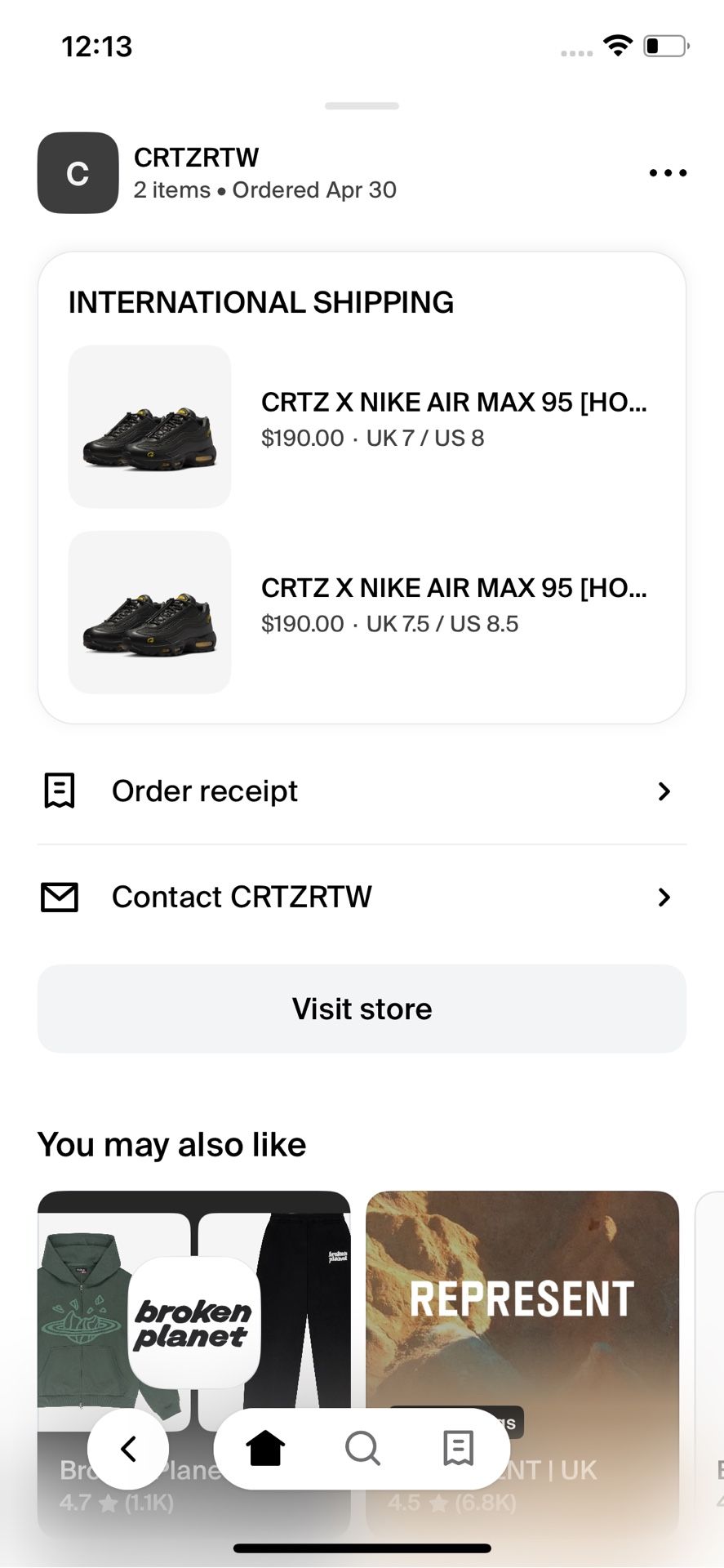View the order receipt
This screenshot has width=724, height=1568.
pyautogui.click(x=362, y=791)
